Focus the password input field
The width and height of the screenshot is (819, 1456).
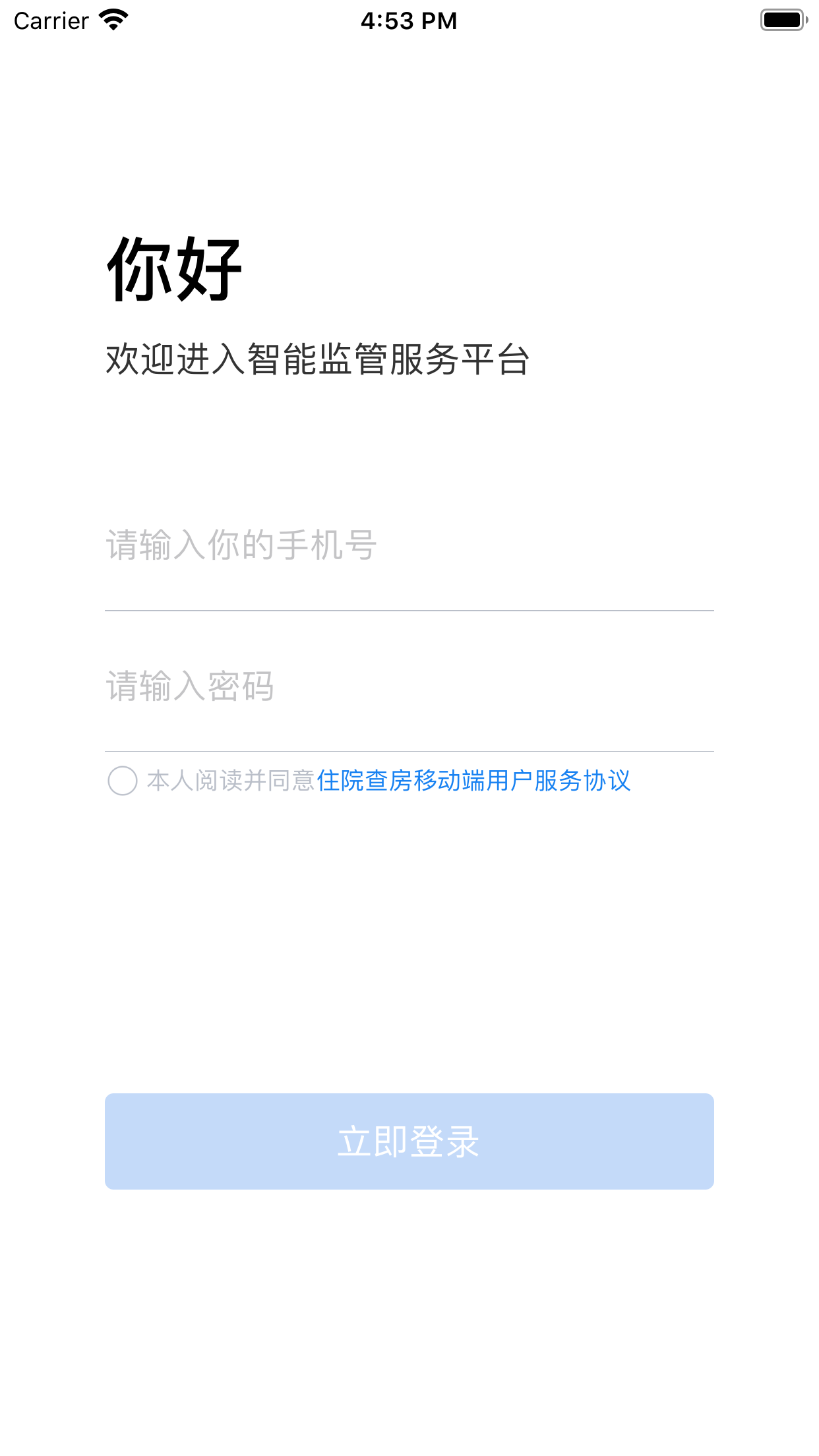coord(409,686)
